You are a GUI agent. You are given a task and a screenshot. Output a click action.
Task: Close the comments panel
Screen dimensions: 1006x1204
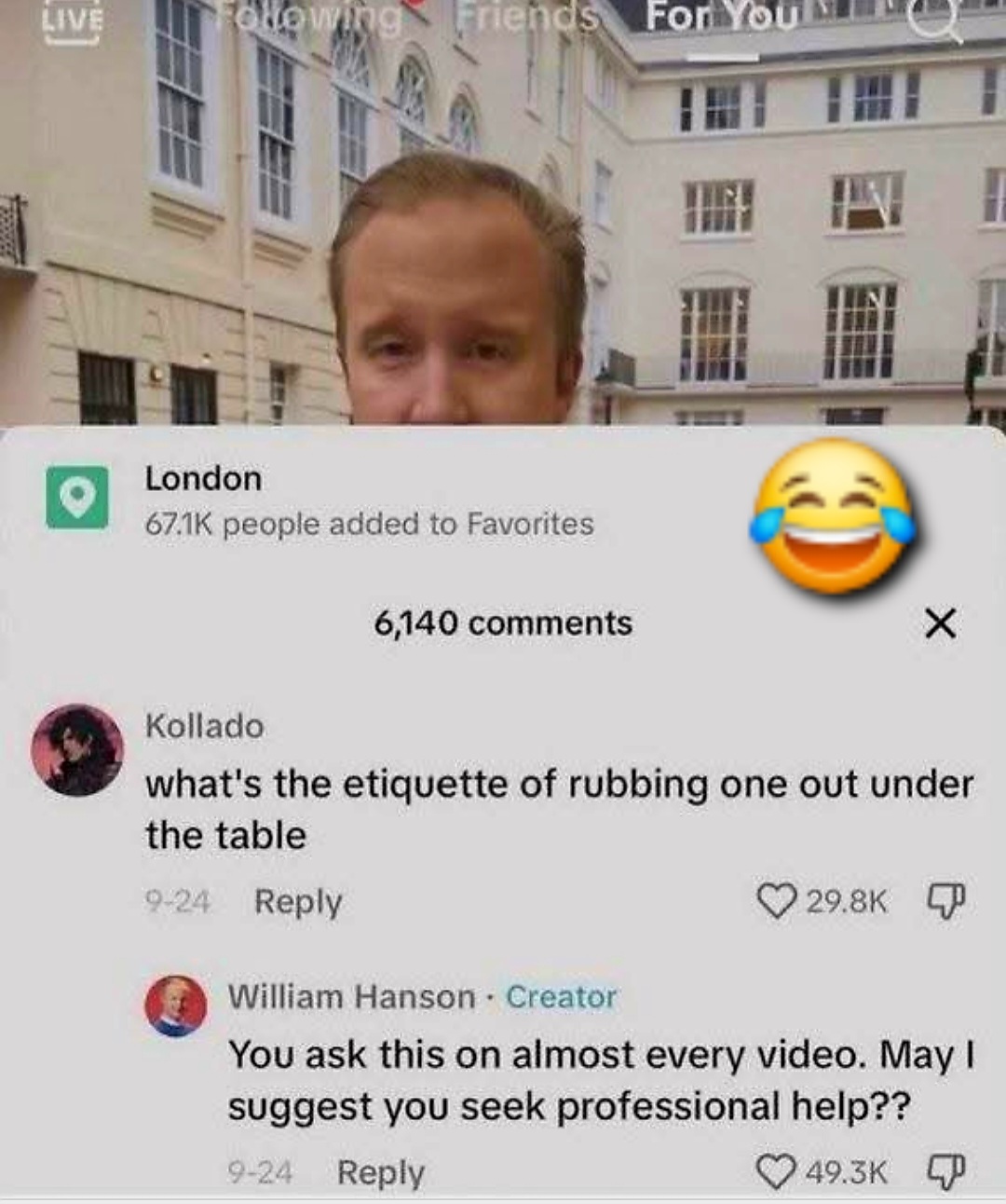tap(940, 623)
